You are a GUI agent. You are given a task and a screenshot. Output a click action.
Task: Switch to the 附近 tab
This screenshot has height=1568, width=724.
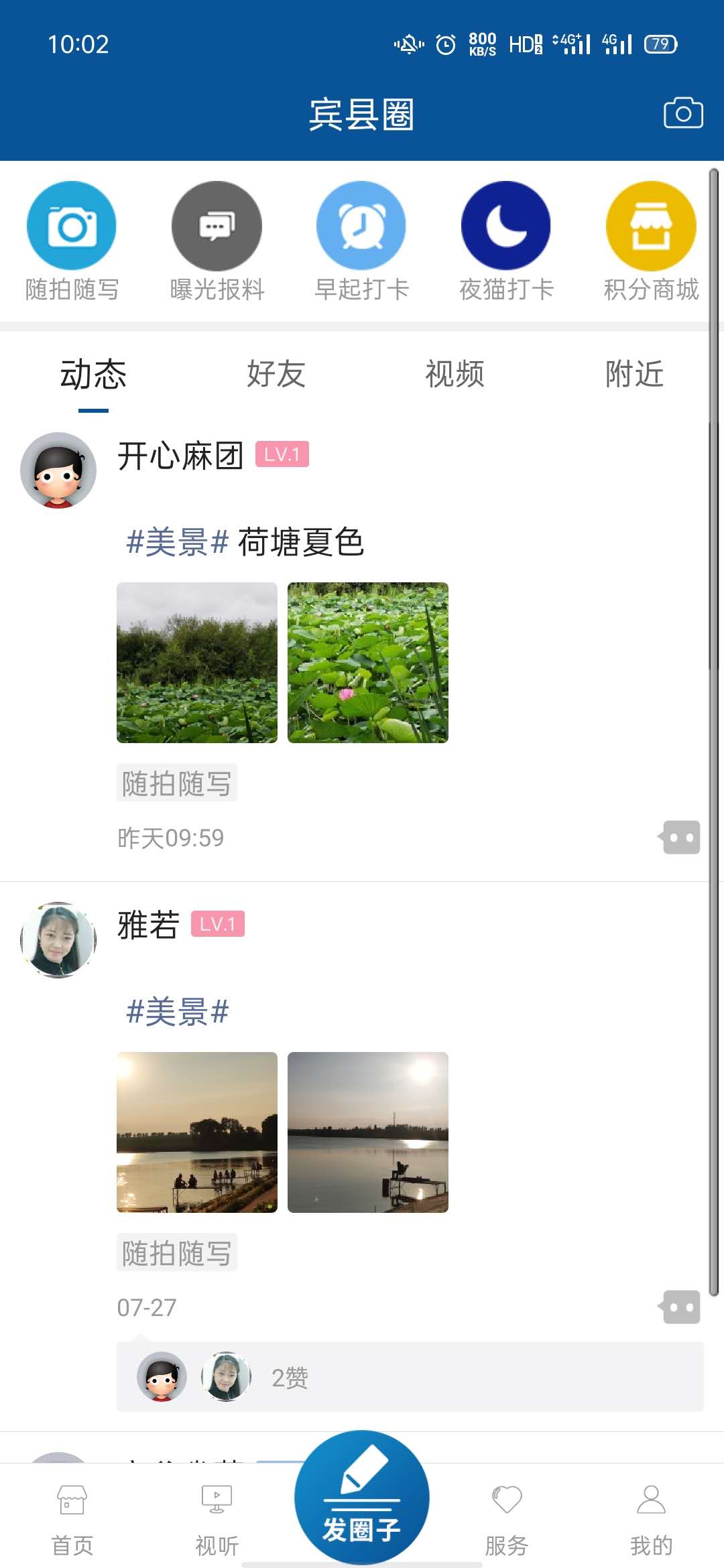coord(634,374)
